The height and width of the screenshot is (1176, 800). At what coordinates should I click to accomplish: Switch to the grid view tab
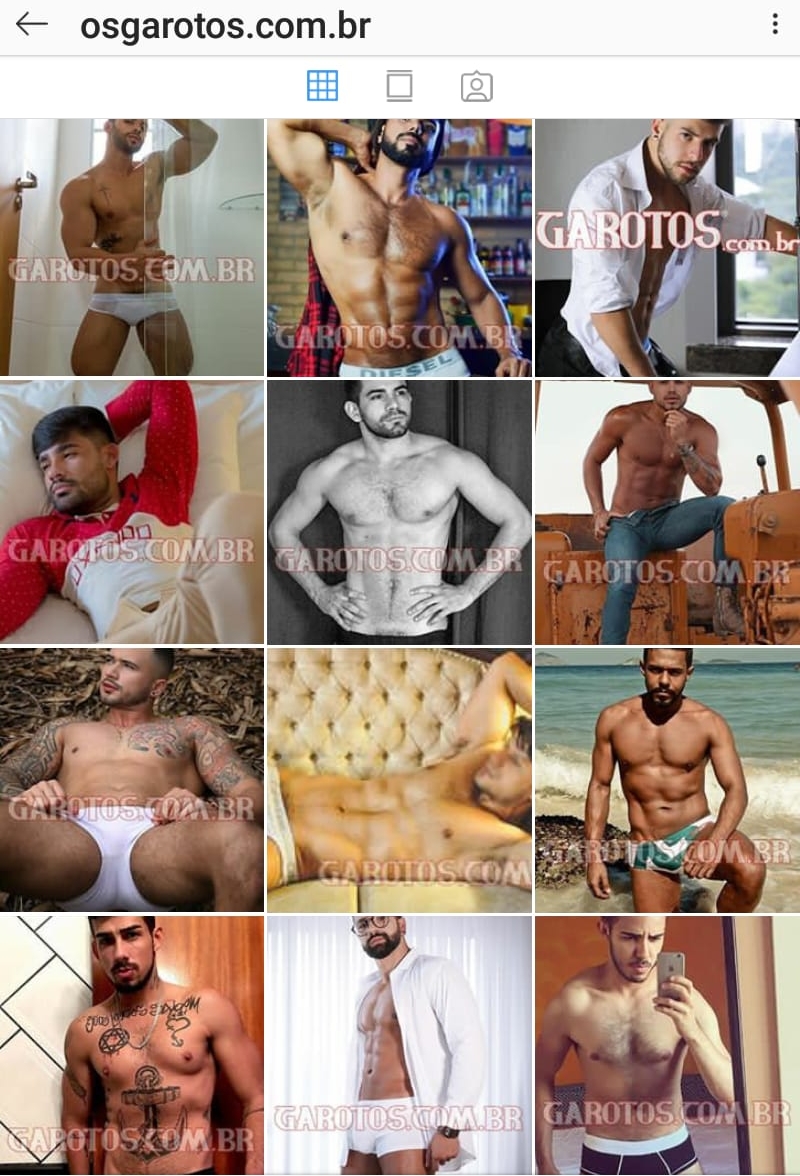322,86
